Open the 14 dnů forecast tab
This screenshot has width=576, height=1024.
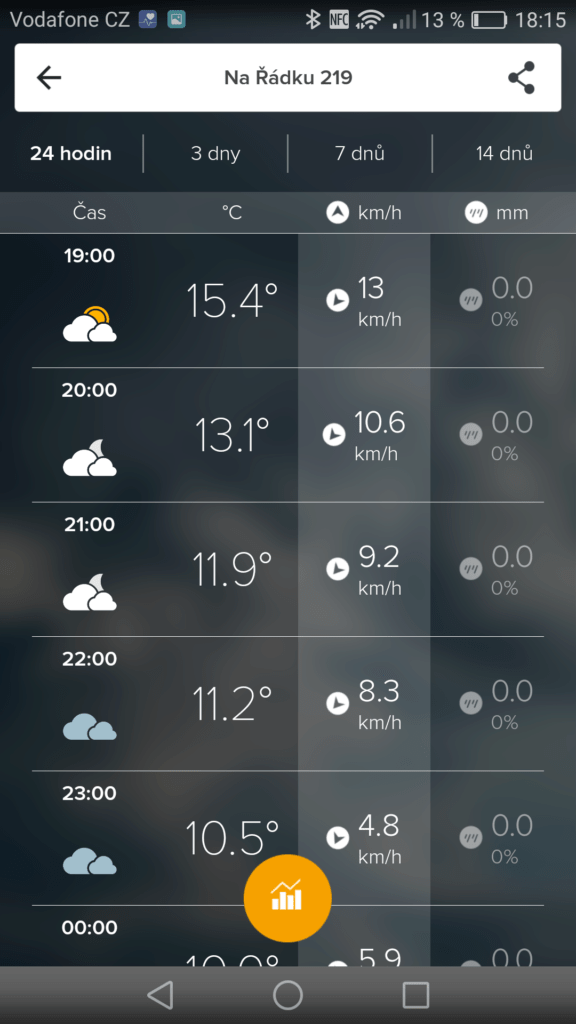click(504, 154)
